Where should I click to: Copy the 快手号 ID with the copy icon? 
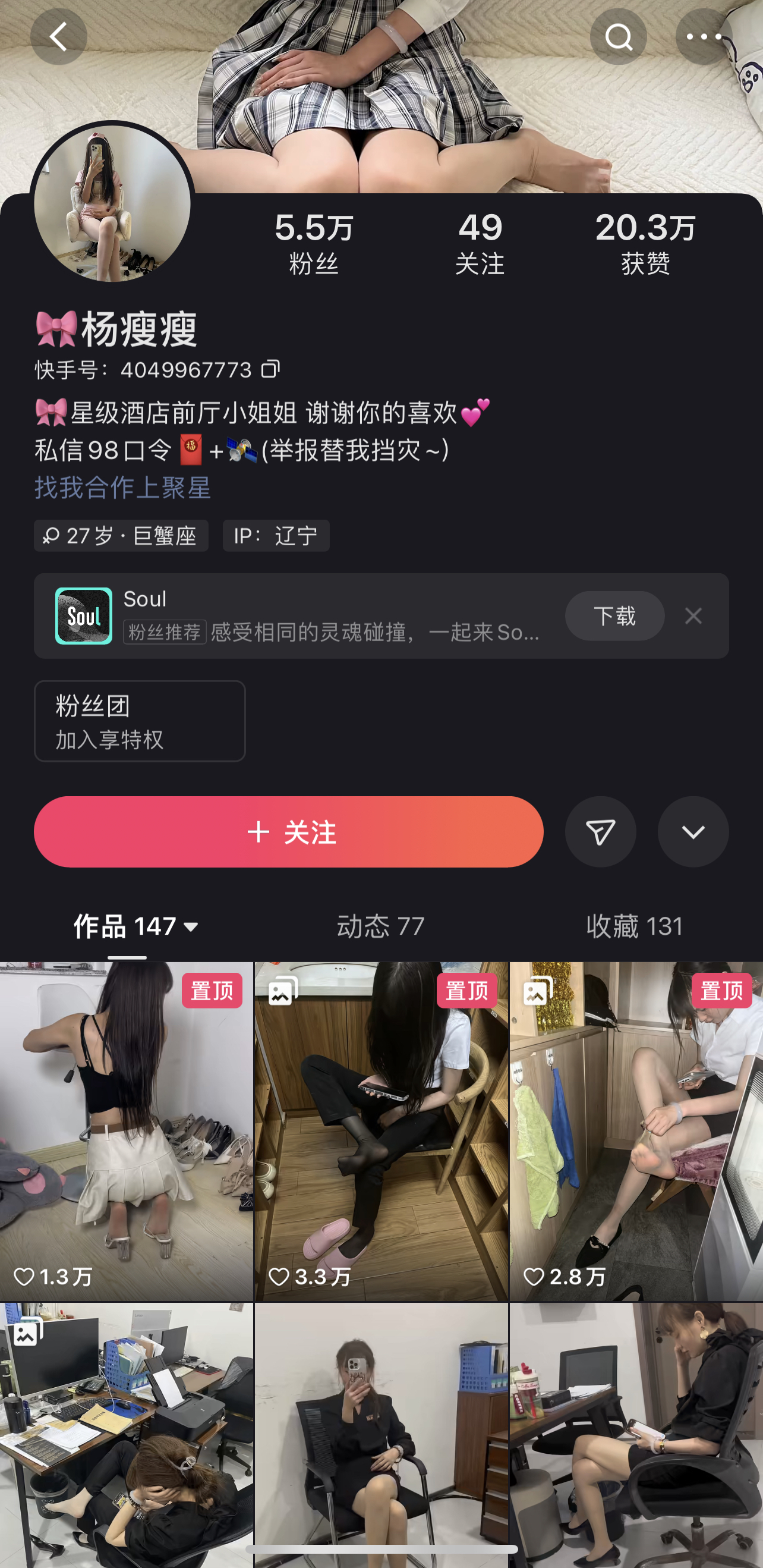[270, 369]
